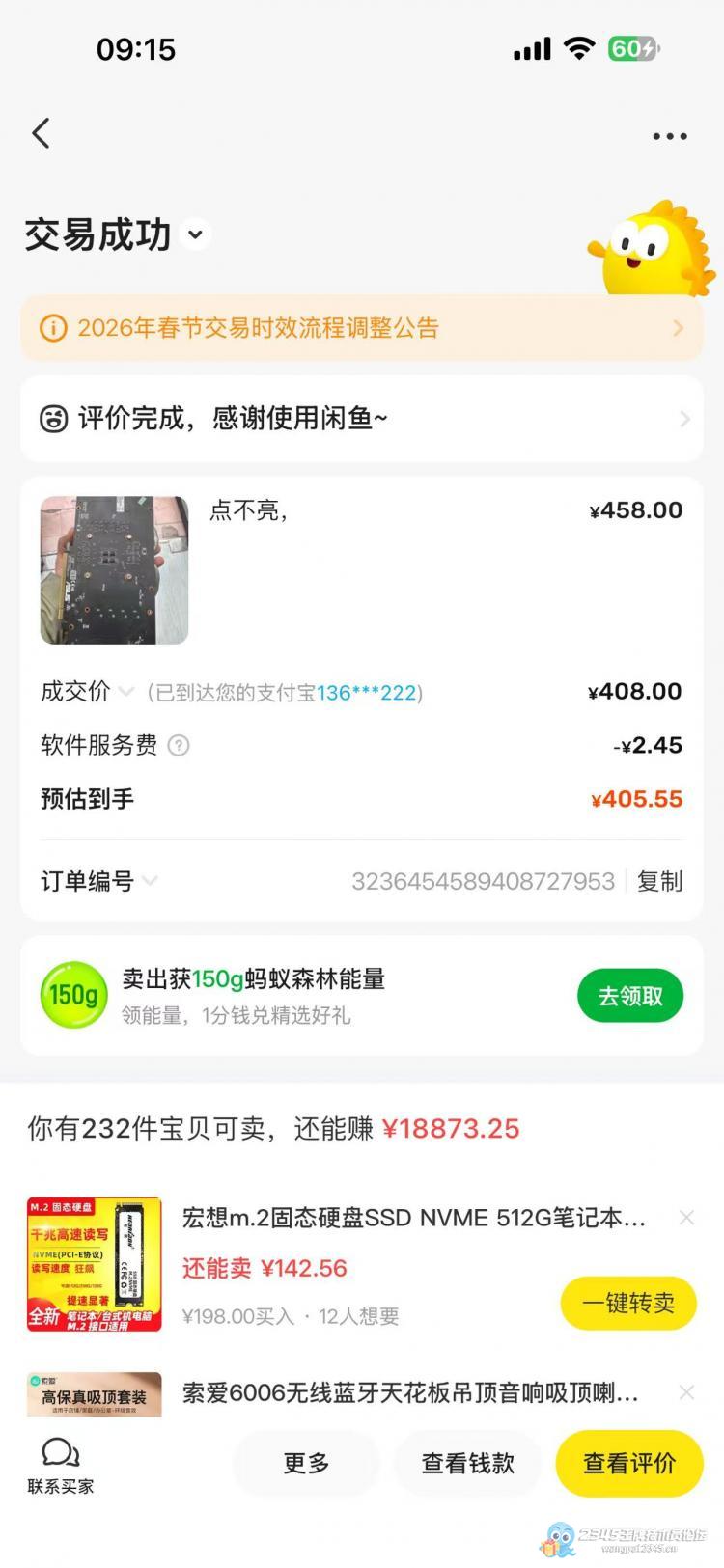View payment details with 查看钱款

click(467, 1464)
